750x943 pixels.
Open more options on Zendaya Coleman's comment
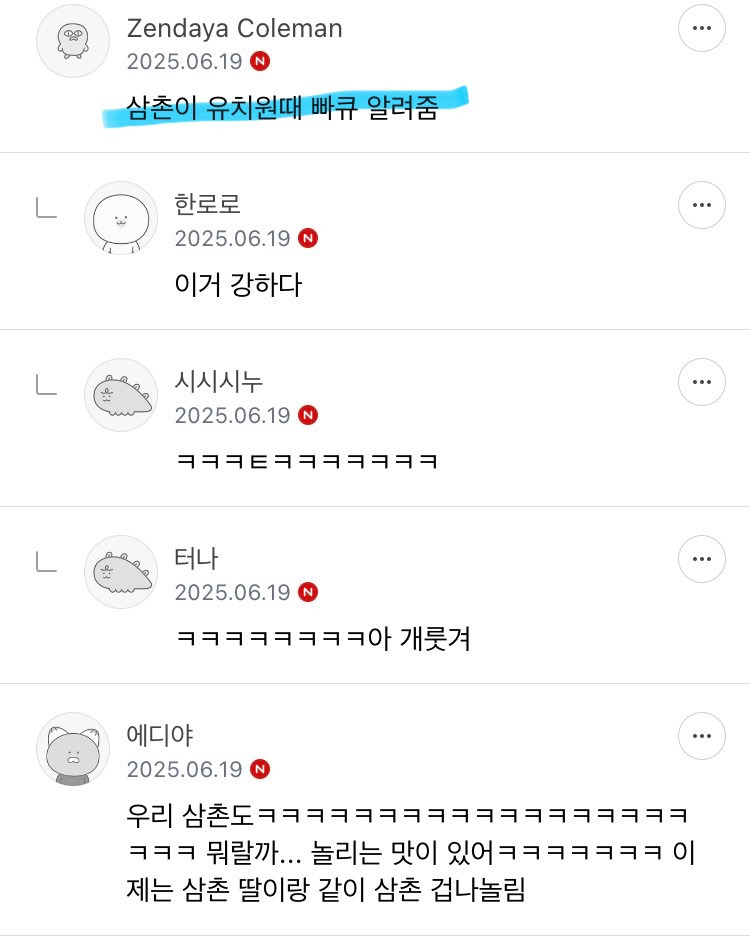[701, 28]
